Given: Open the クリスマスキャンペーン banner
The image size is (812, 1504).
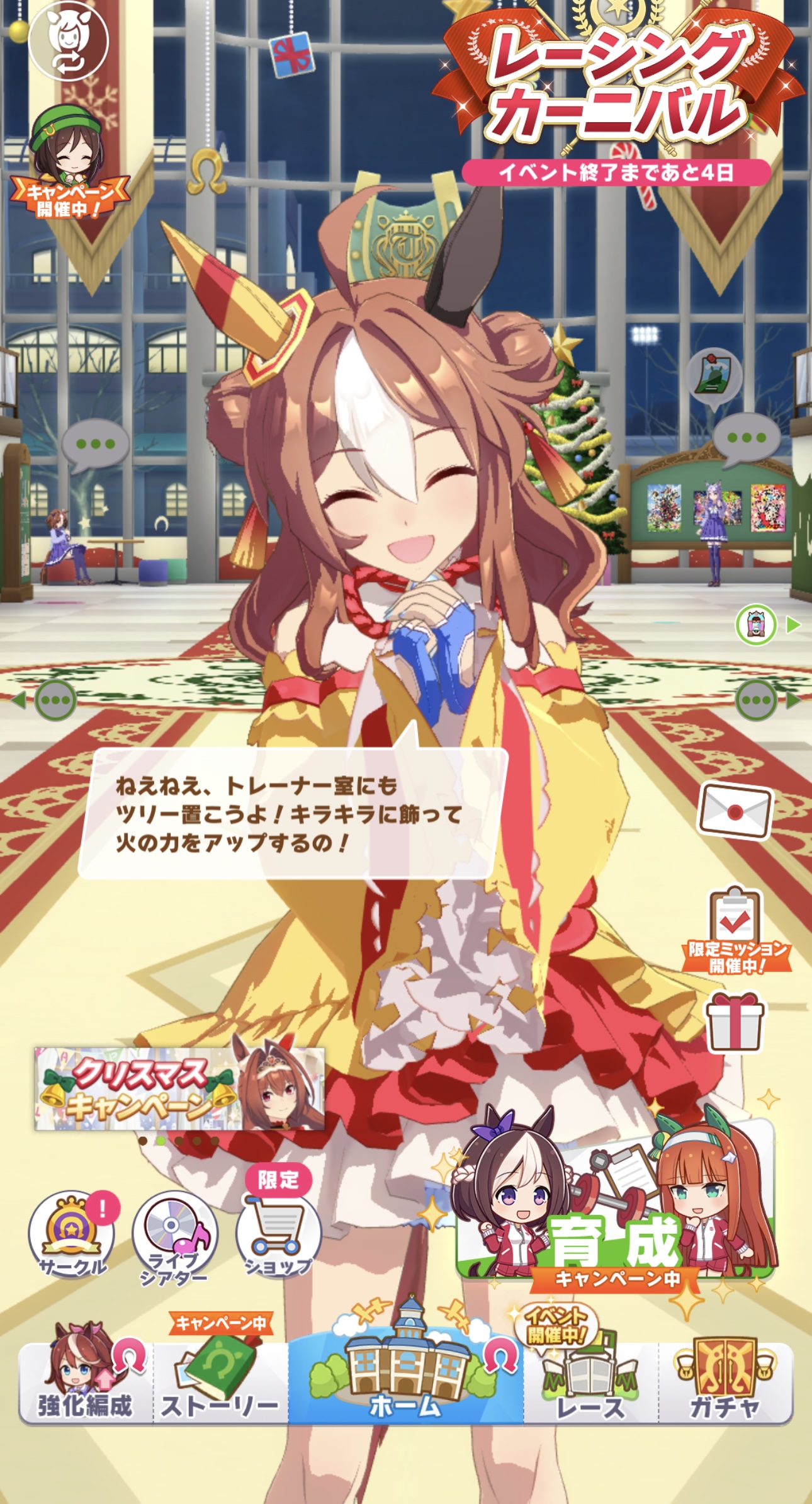Looking at the screenshot, I should click(x=179, y=1089).
